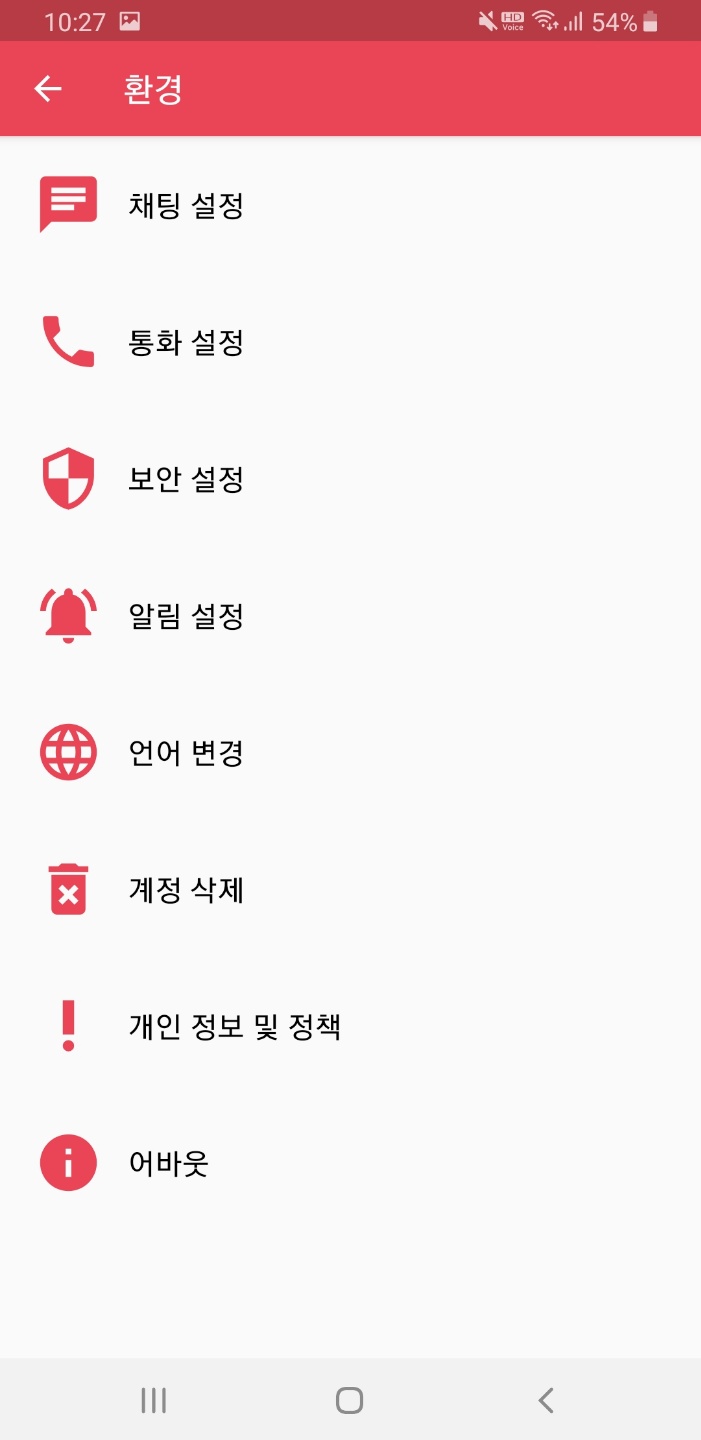Tap 계정 삭제 to delete account
701x1440 pixels.
point(187,890)
